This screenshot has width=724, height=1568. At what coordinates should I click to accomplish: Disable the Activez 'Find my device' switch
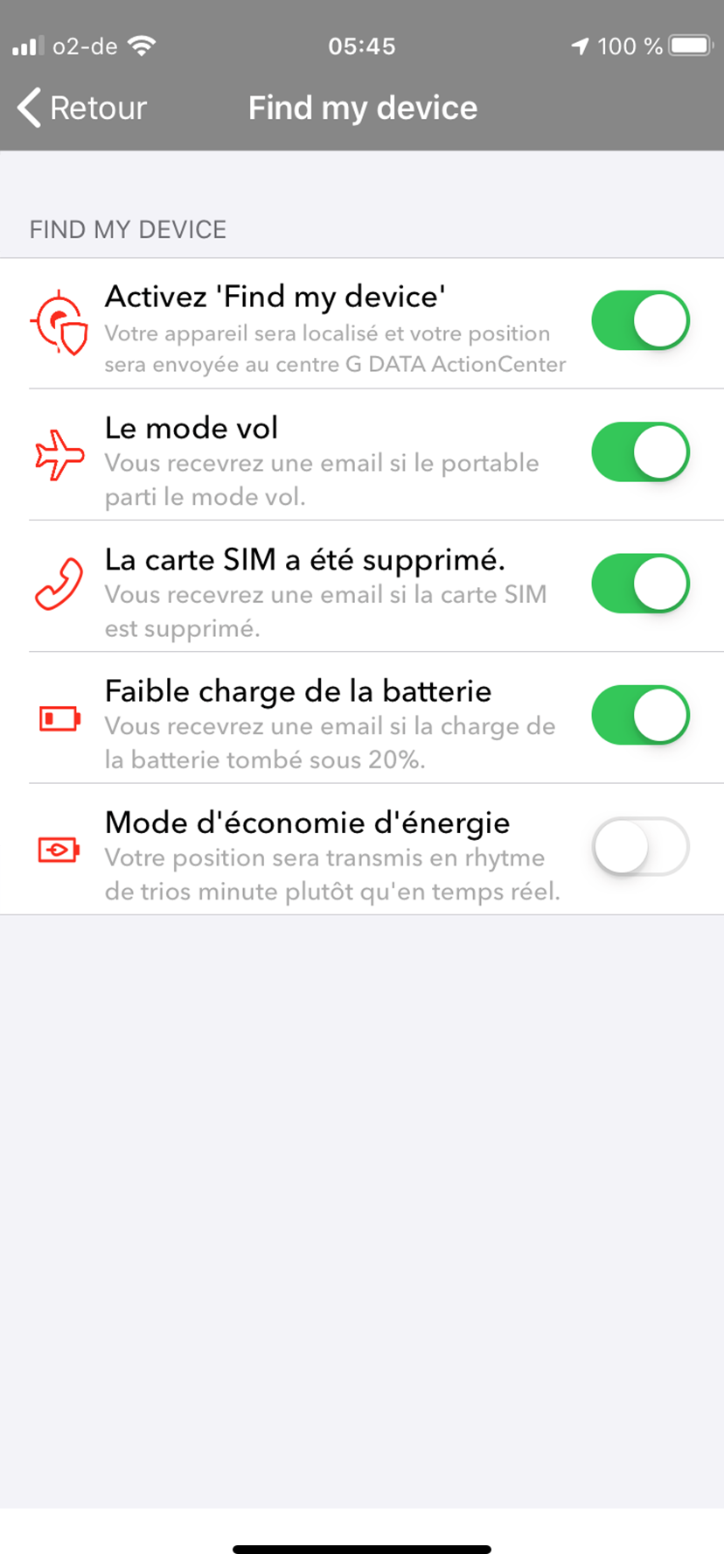tap(641, 321)
